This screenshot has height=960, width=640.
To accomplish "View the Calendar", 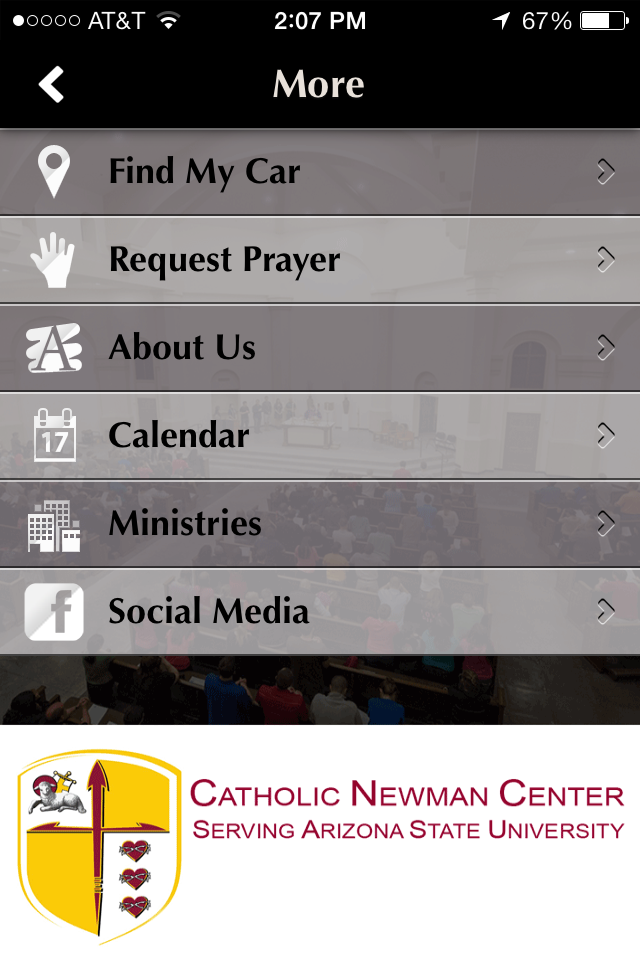I will click(x=320, y=436).
